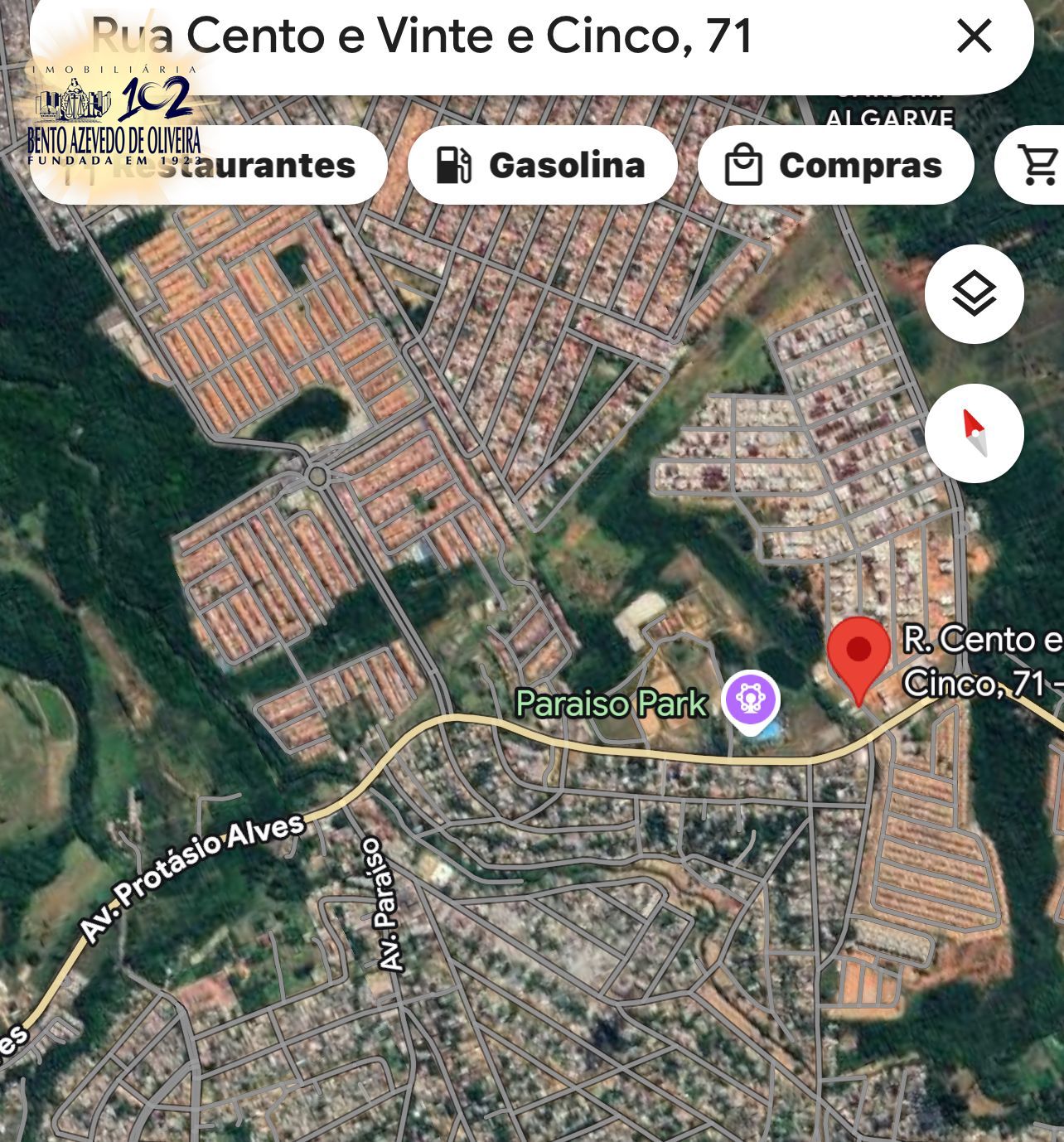Viewport: 1064px width, 1142px height.
Task: Tap the compass to reorient the map
Action: [x=974, y=433]
